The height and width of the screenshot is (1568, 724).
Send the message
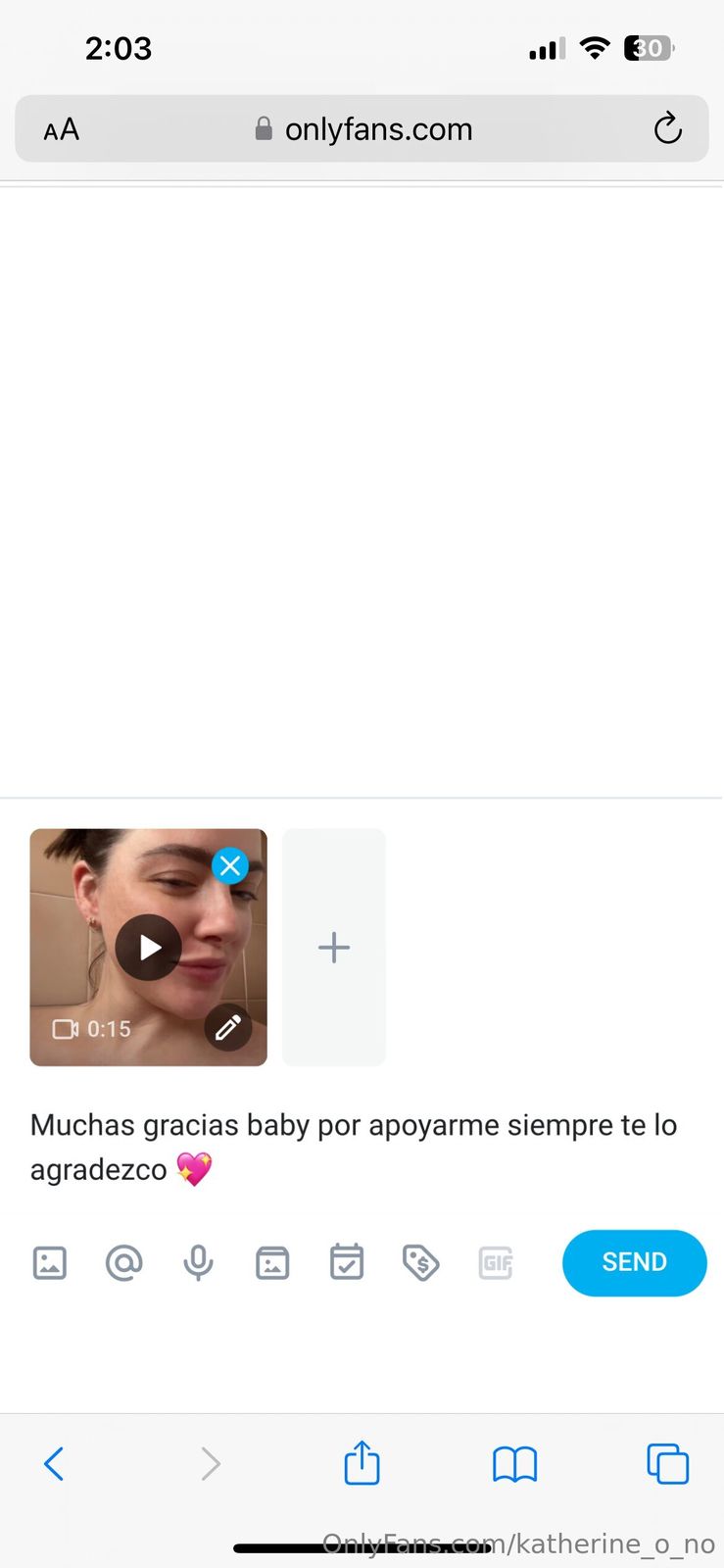point(634,1262)
